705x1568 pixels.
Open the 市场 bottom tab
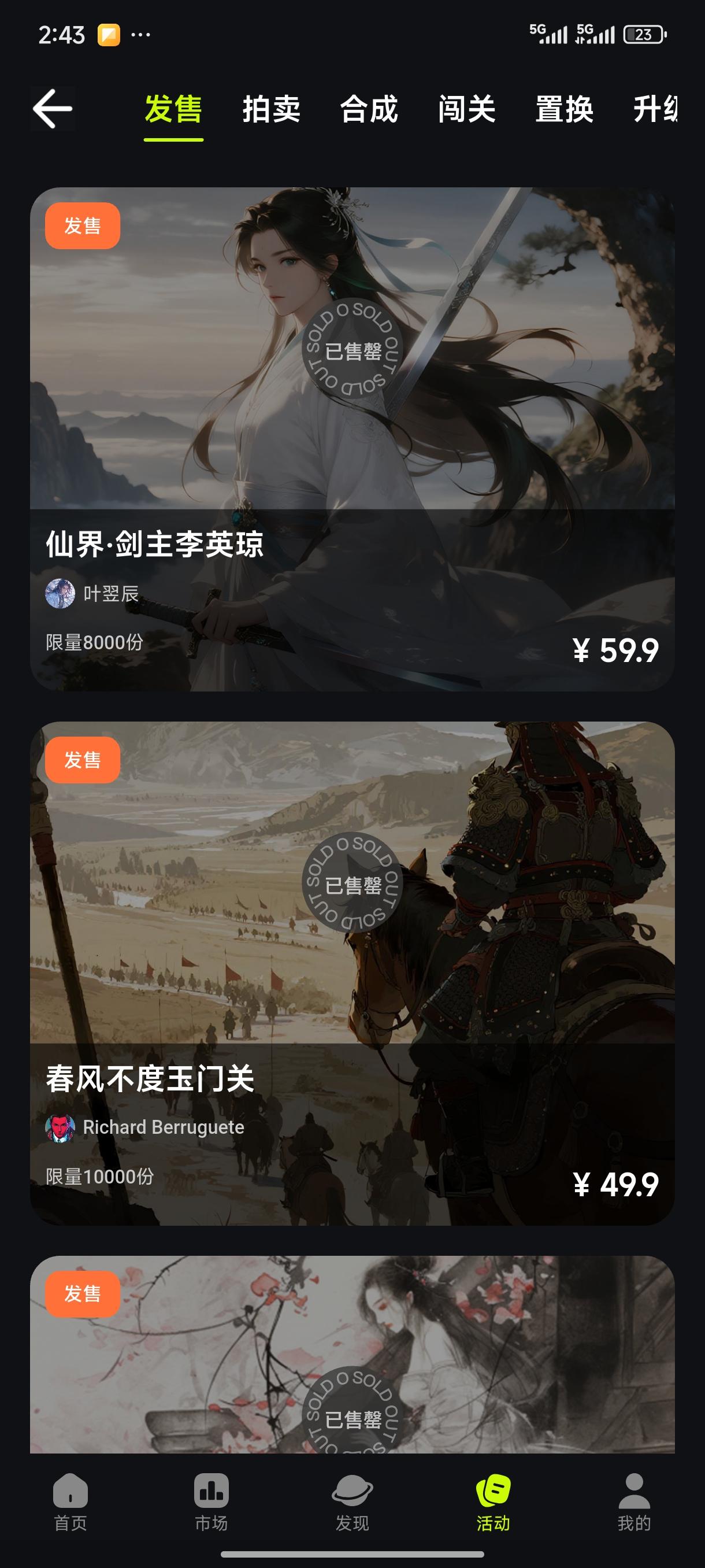[211, 1501]
